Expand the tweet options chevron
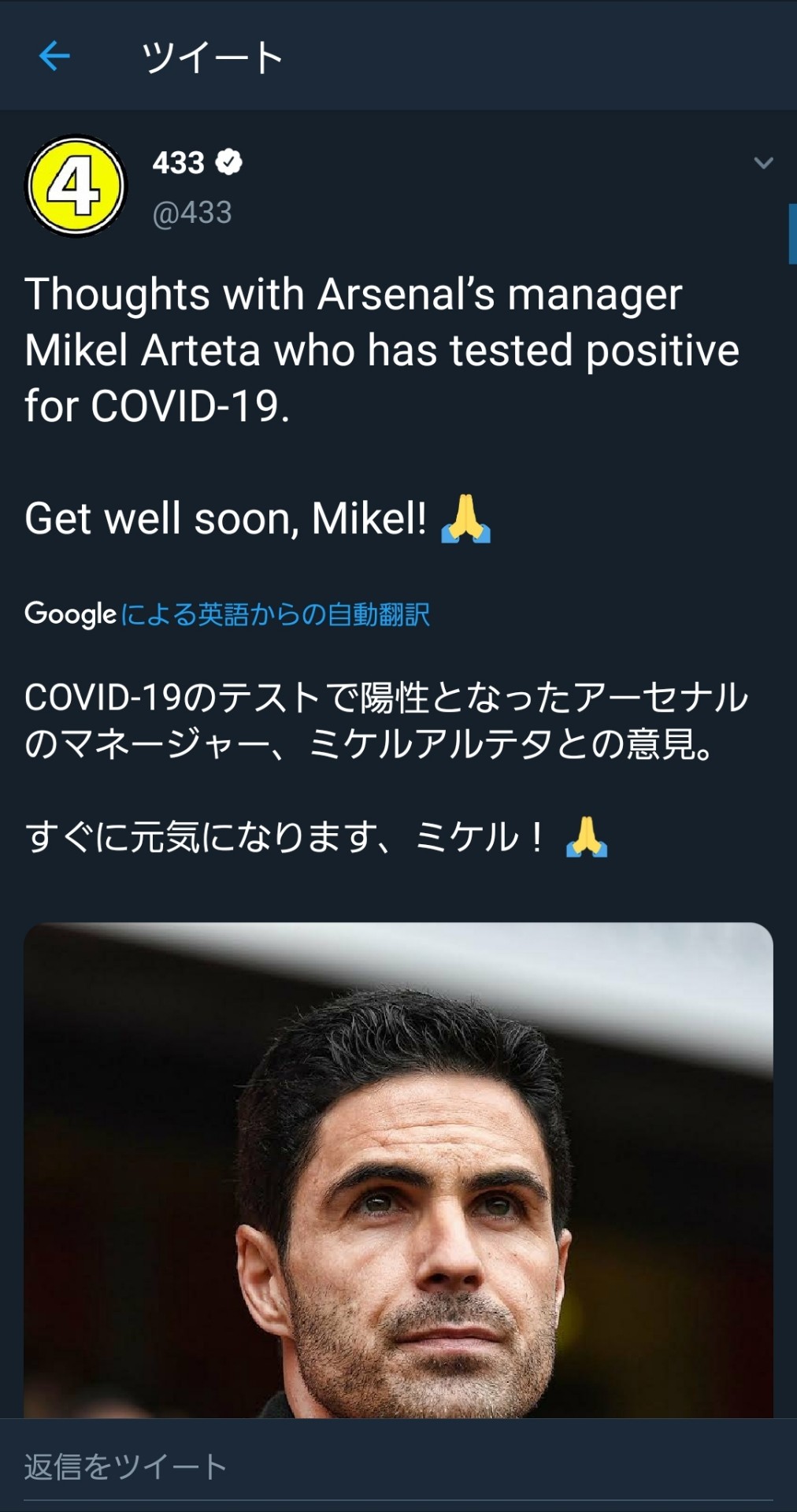The width and height of the screenshot is (797, 1512). coord(762,163)
